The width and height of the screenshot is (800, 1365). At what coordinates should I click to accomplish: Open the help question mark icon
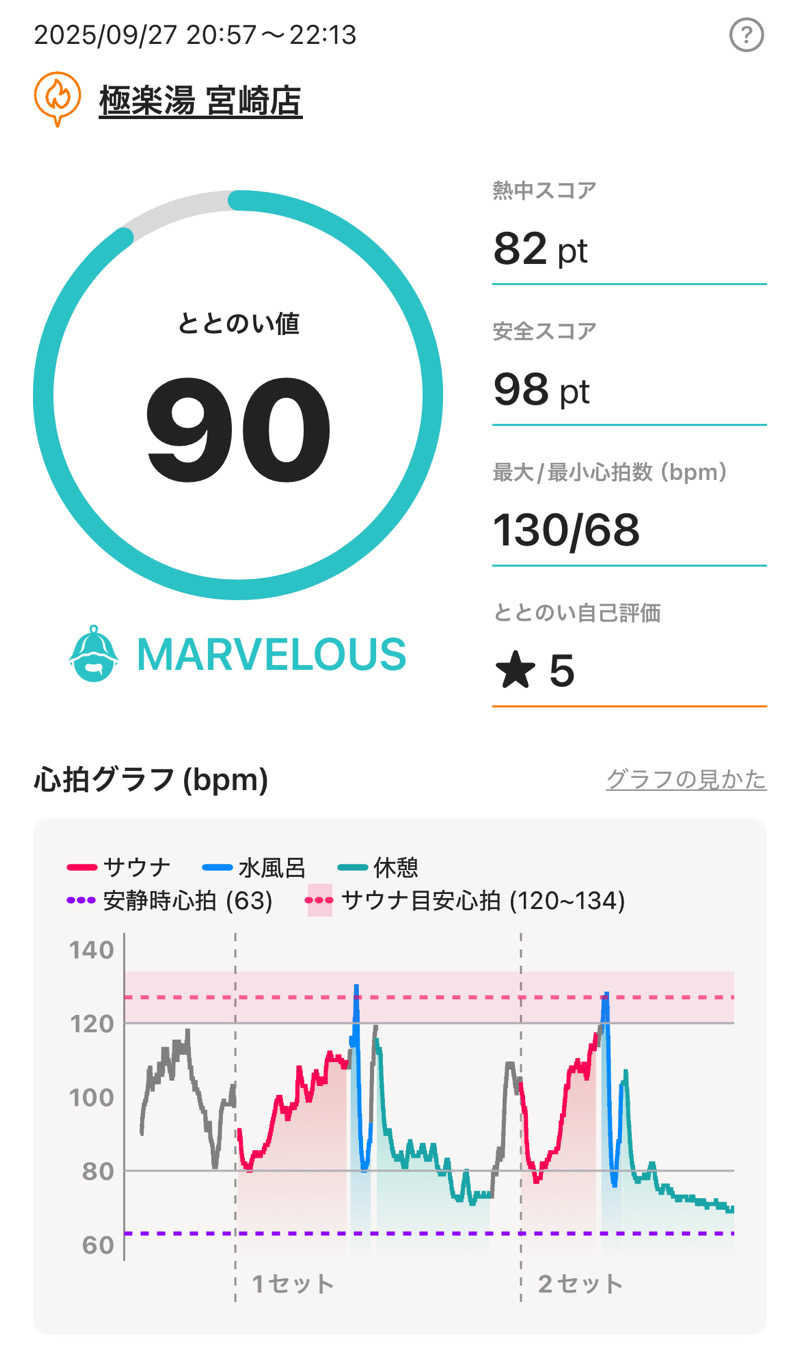click(x=747, y=36)
